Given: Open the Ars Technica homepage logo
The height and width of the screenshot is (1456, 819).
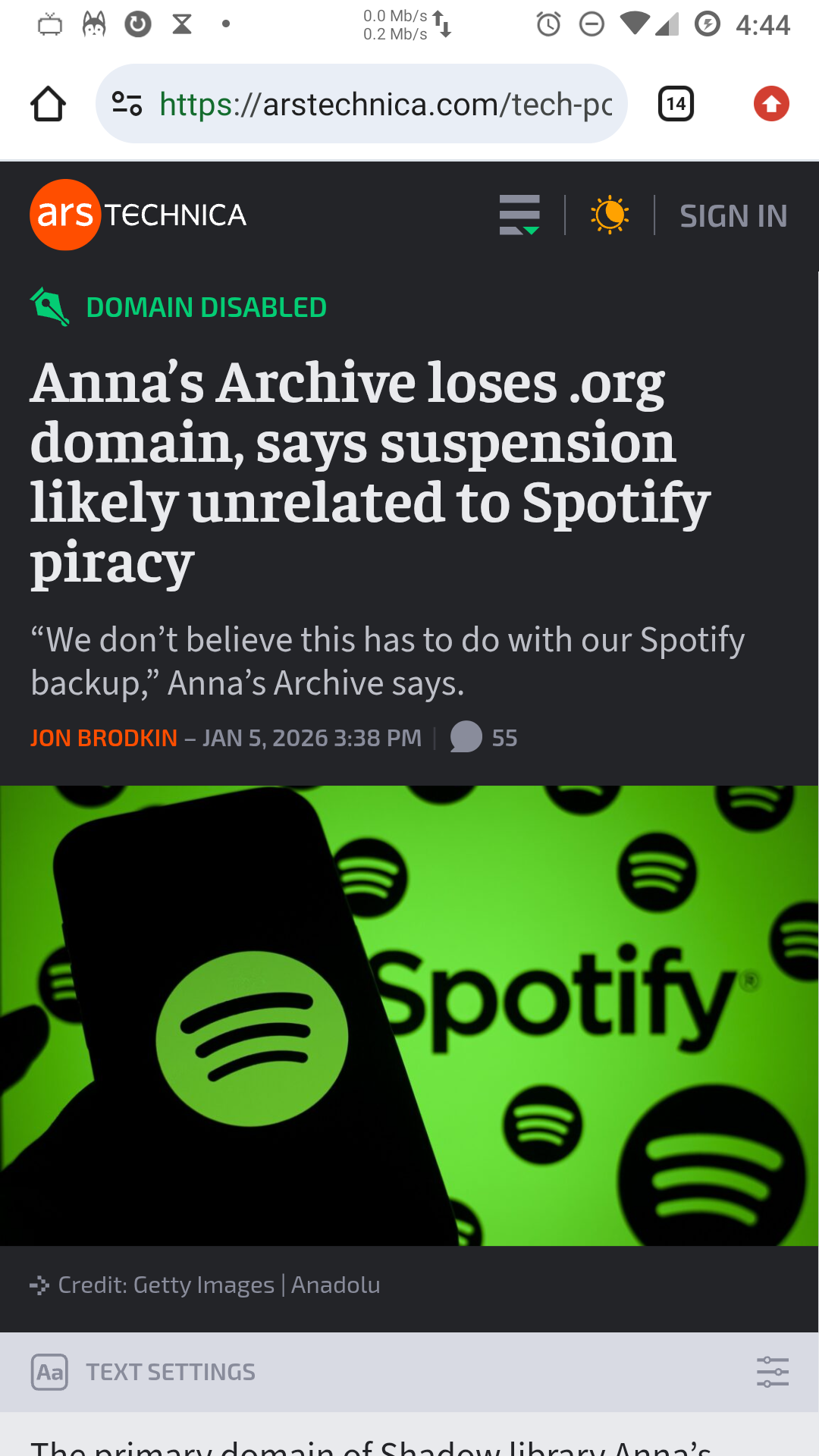Looking at the screenshot, I should click(x=138, y=215).
